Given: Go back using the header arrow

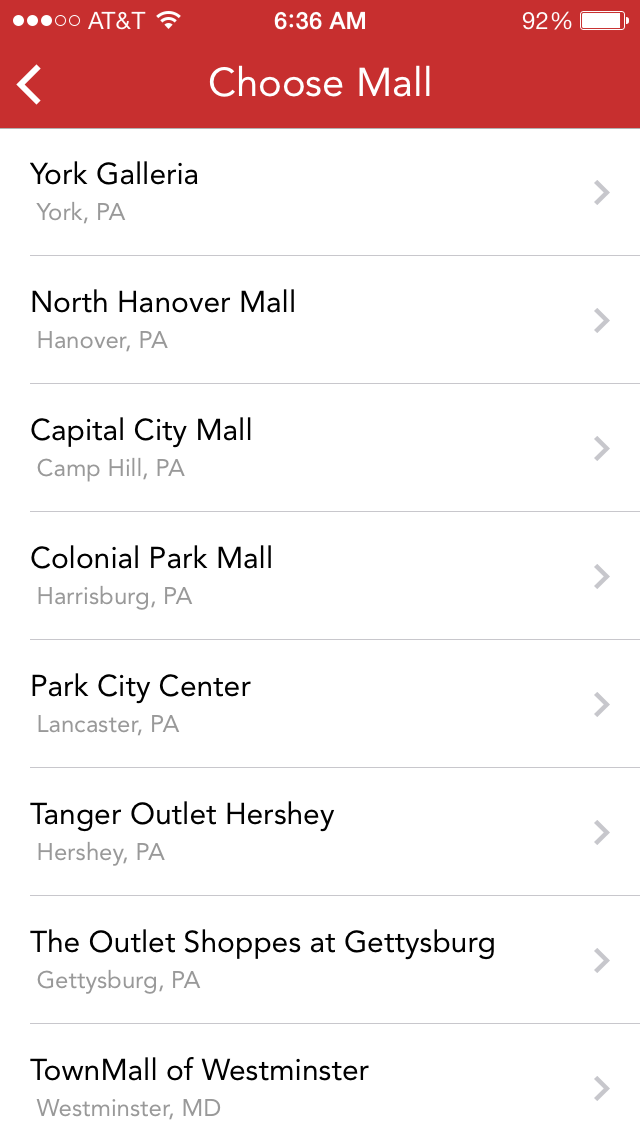Looking at the screenshot, I should 30,84.
